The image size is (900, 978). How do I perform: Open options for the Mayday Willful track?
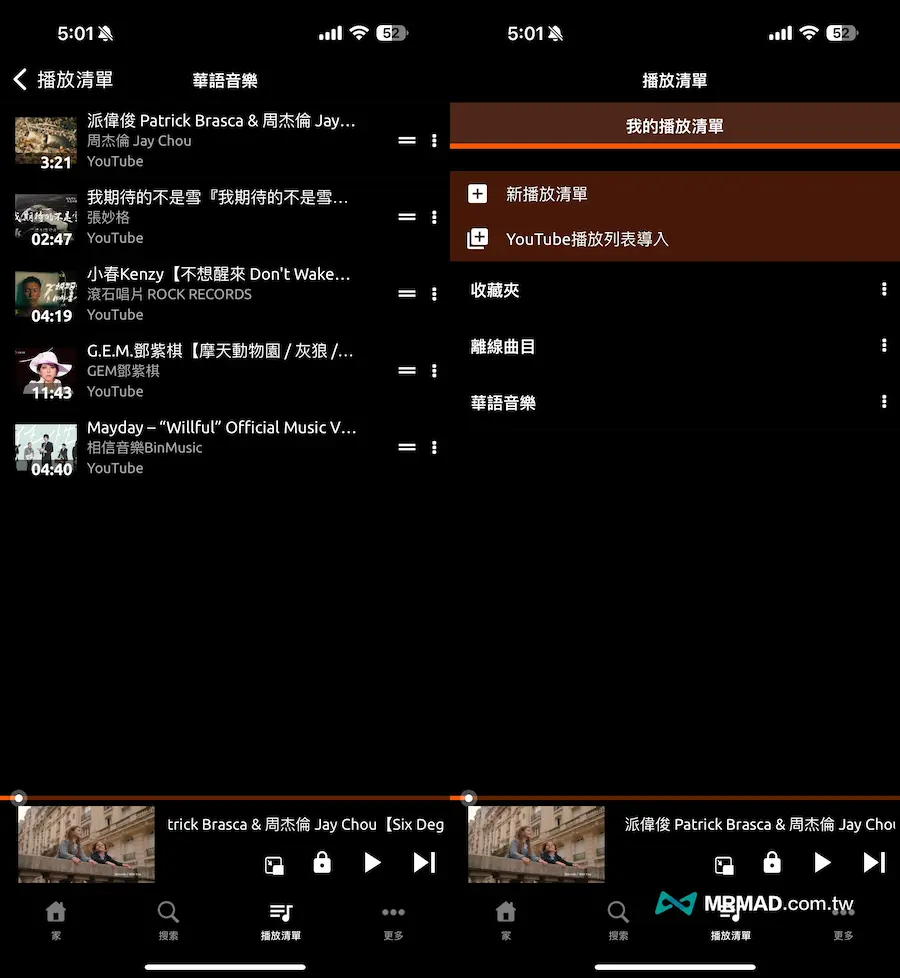tap(434, 447)
